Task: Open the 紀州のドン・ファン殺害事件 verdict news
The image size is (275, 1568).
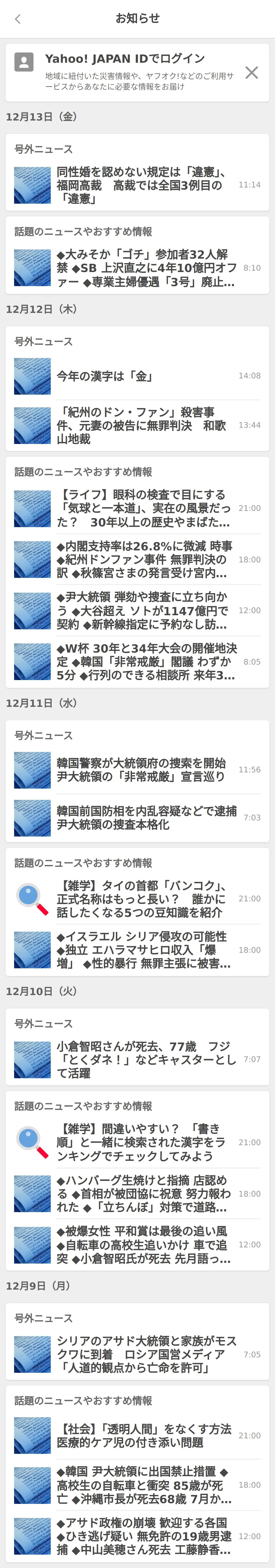Action: [137, 425]
